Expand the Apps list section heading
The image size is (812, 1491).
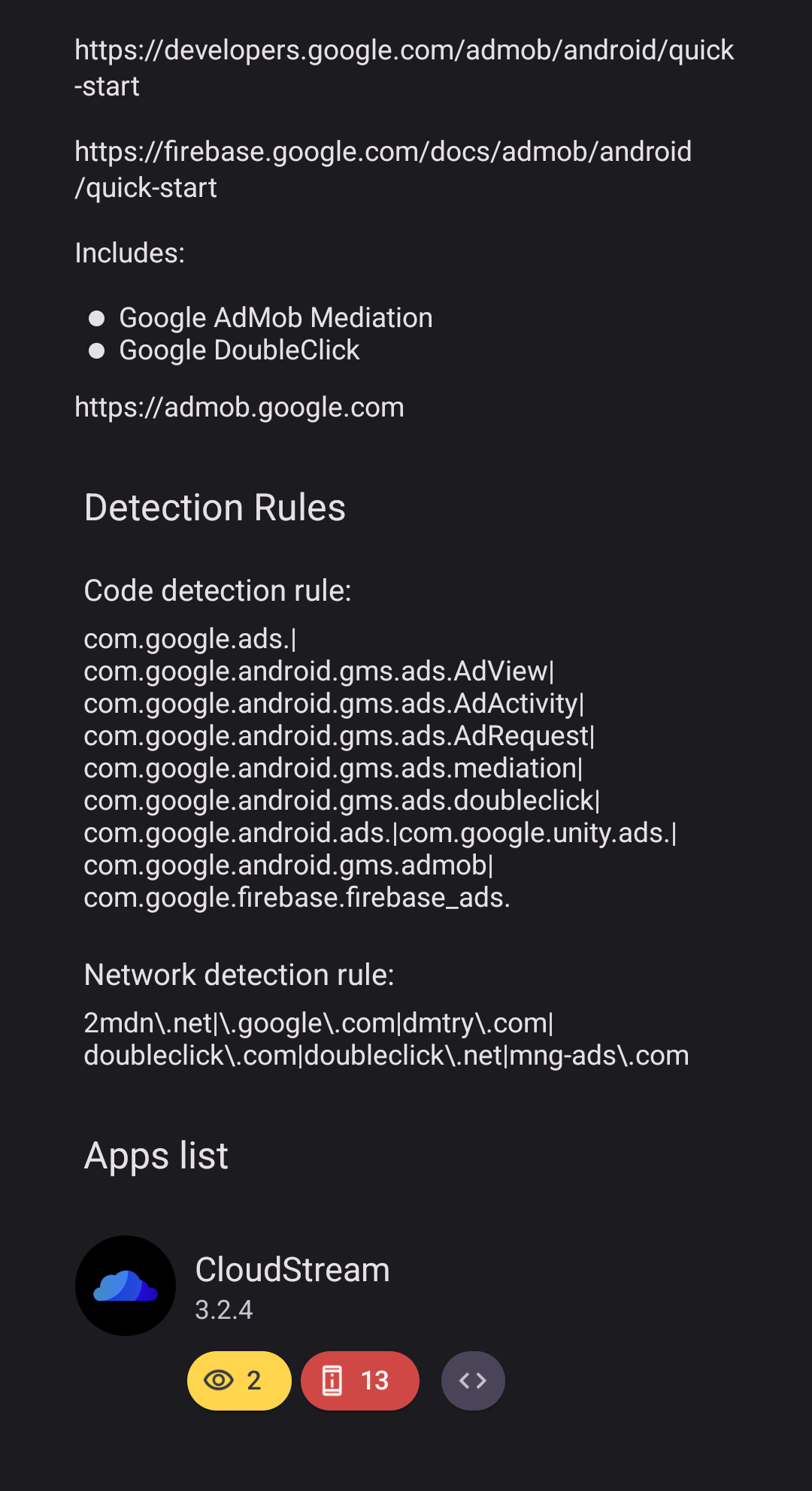[x=156, y=1156]
